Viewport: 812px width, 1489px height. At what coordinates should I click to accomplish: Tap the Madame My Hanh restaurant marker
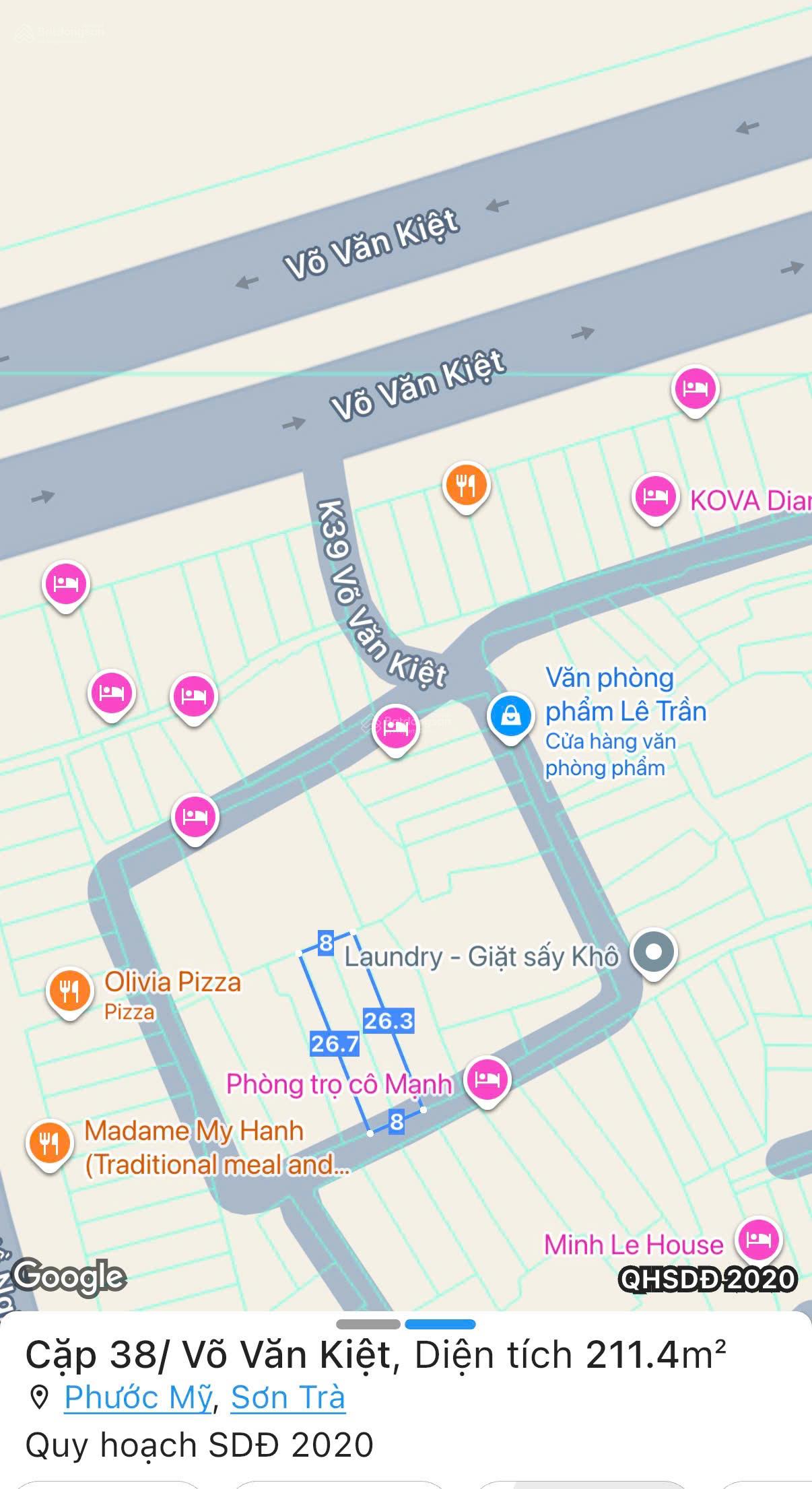point(49,1143)
